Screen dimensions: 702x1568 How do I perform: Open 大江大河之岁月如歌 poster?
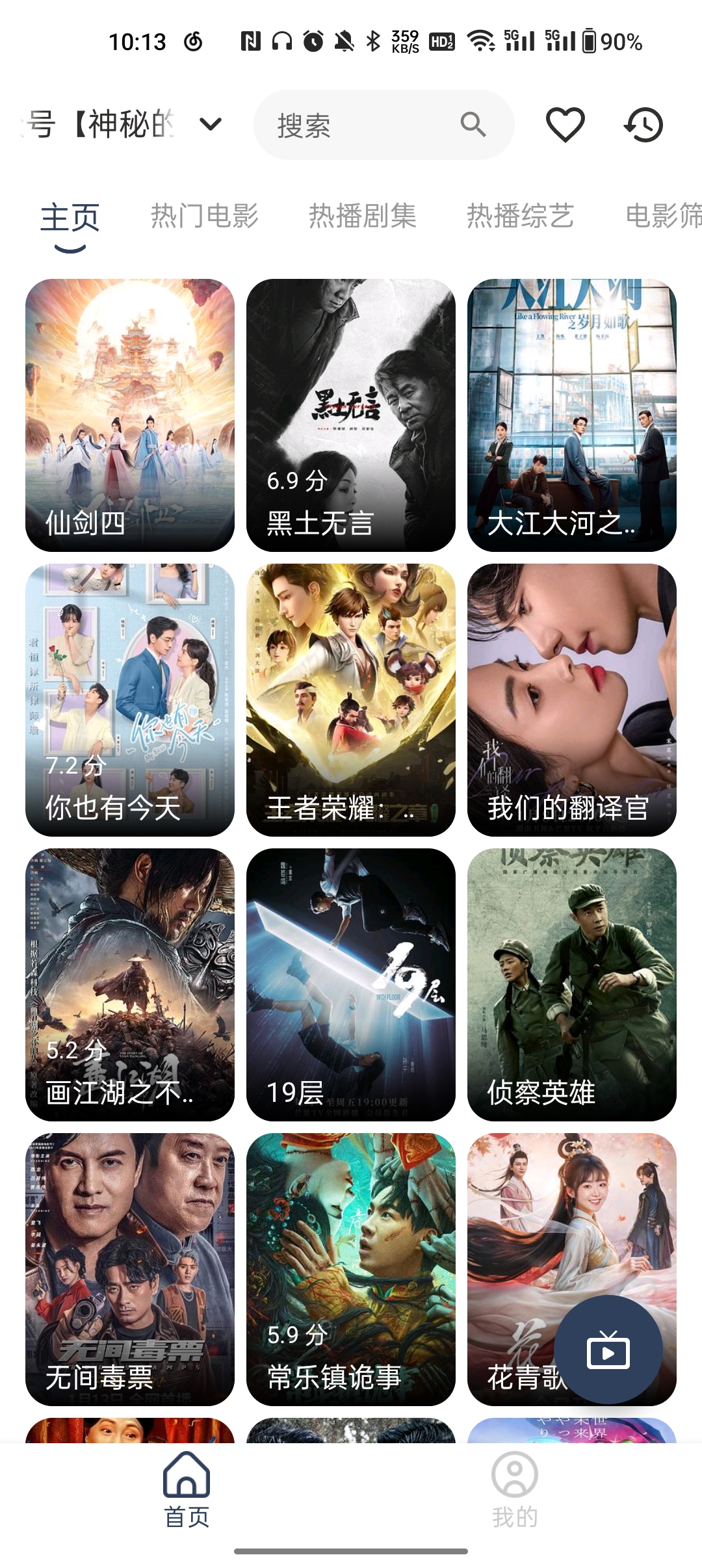(x=572, y=413)
